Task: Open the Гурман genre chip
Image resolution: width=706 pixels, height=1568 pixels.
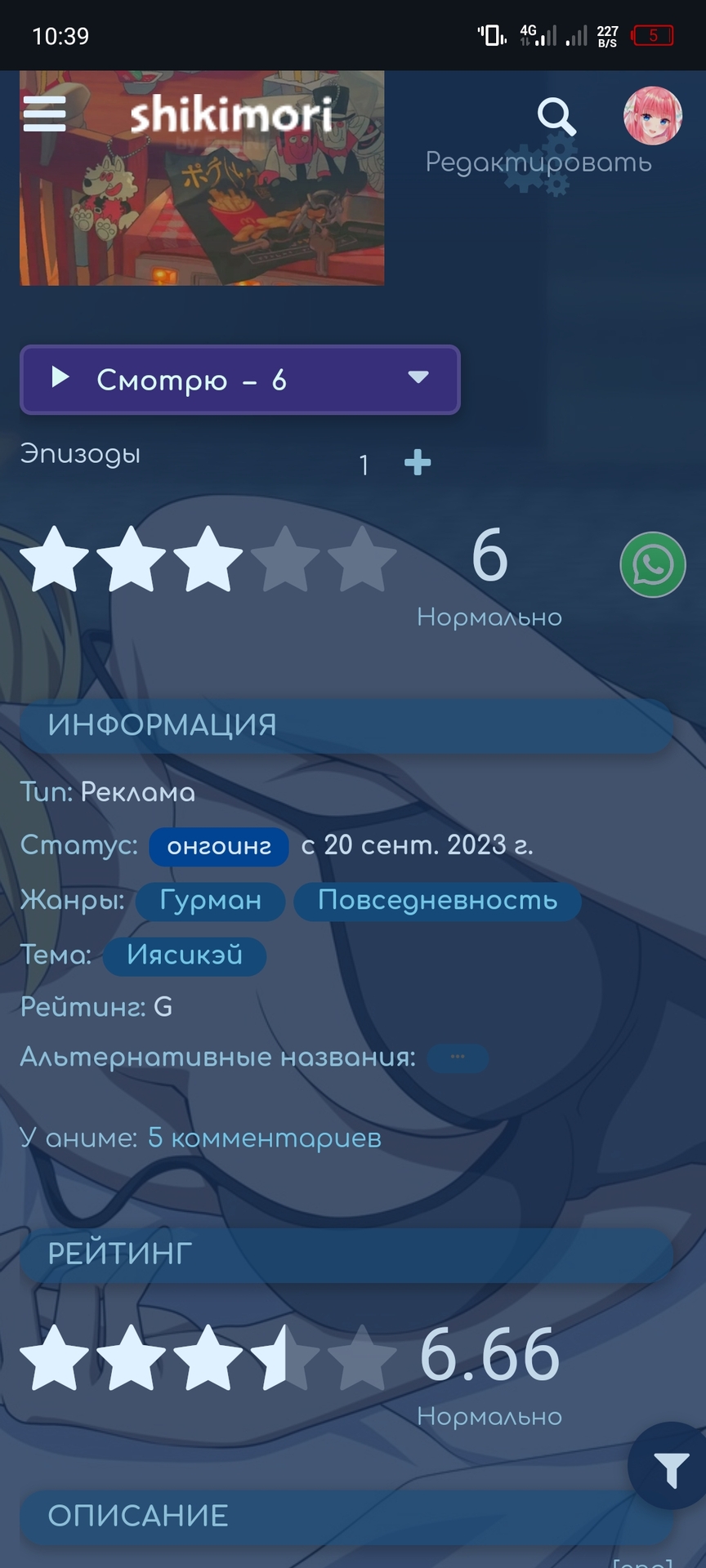Action: click(x=210, y=900)
